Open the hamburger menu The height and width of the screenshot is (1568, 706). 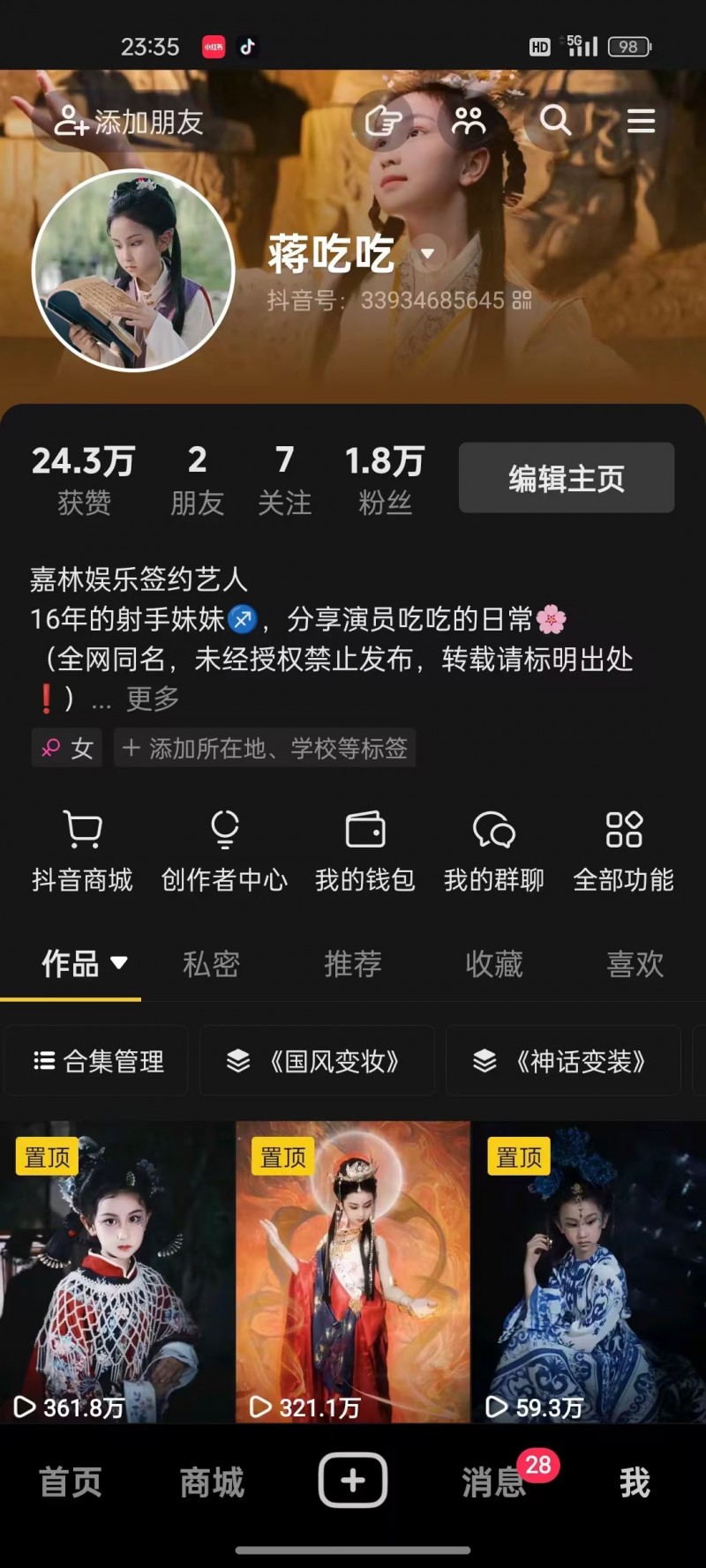641,121
